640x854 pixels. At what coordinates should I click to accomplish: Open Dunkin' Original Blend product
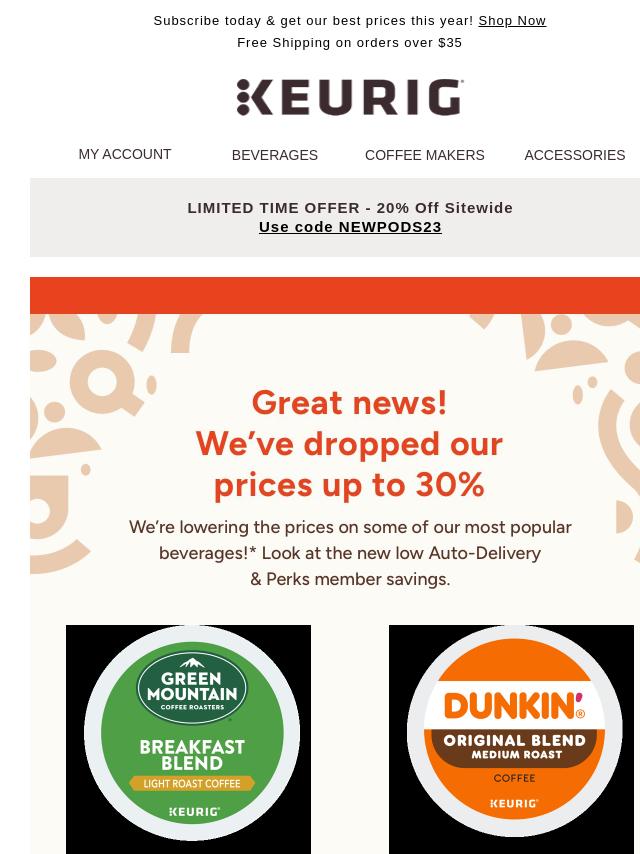click(512, 737)
